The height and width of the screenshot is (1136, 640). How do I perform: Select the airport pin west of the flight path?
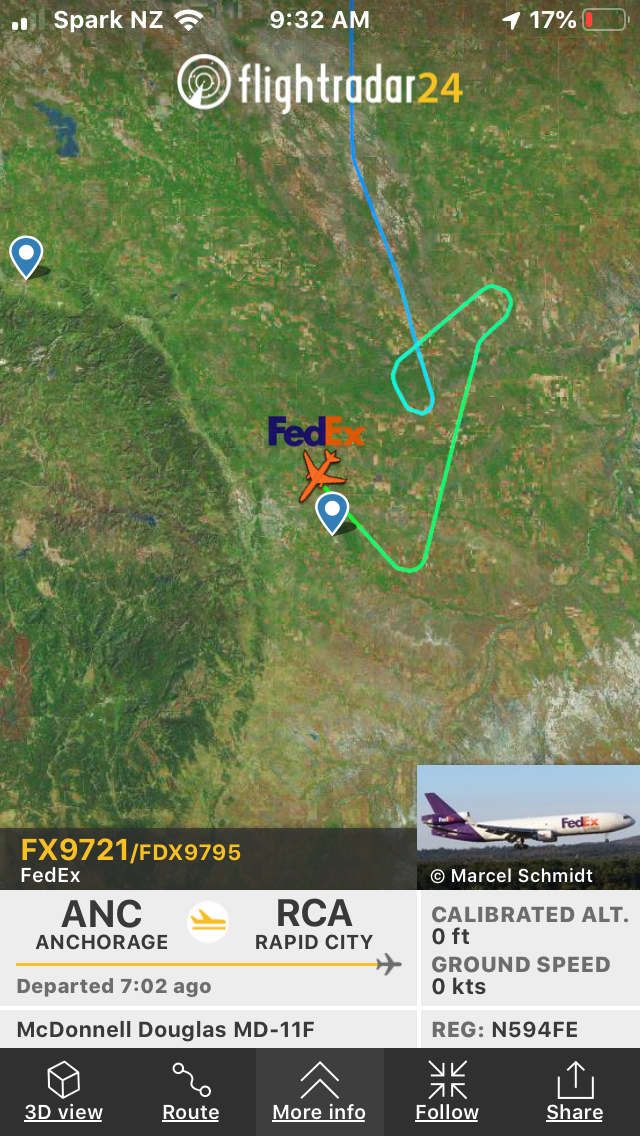coord(26,256)
